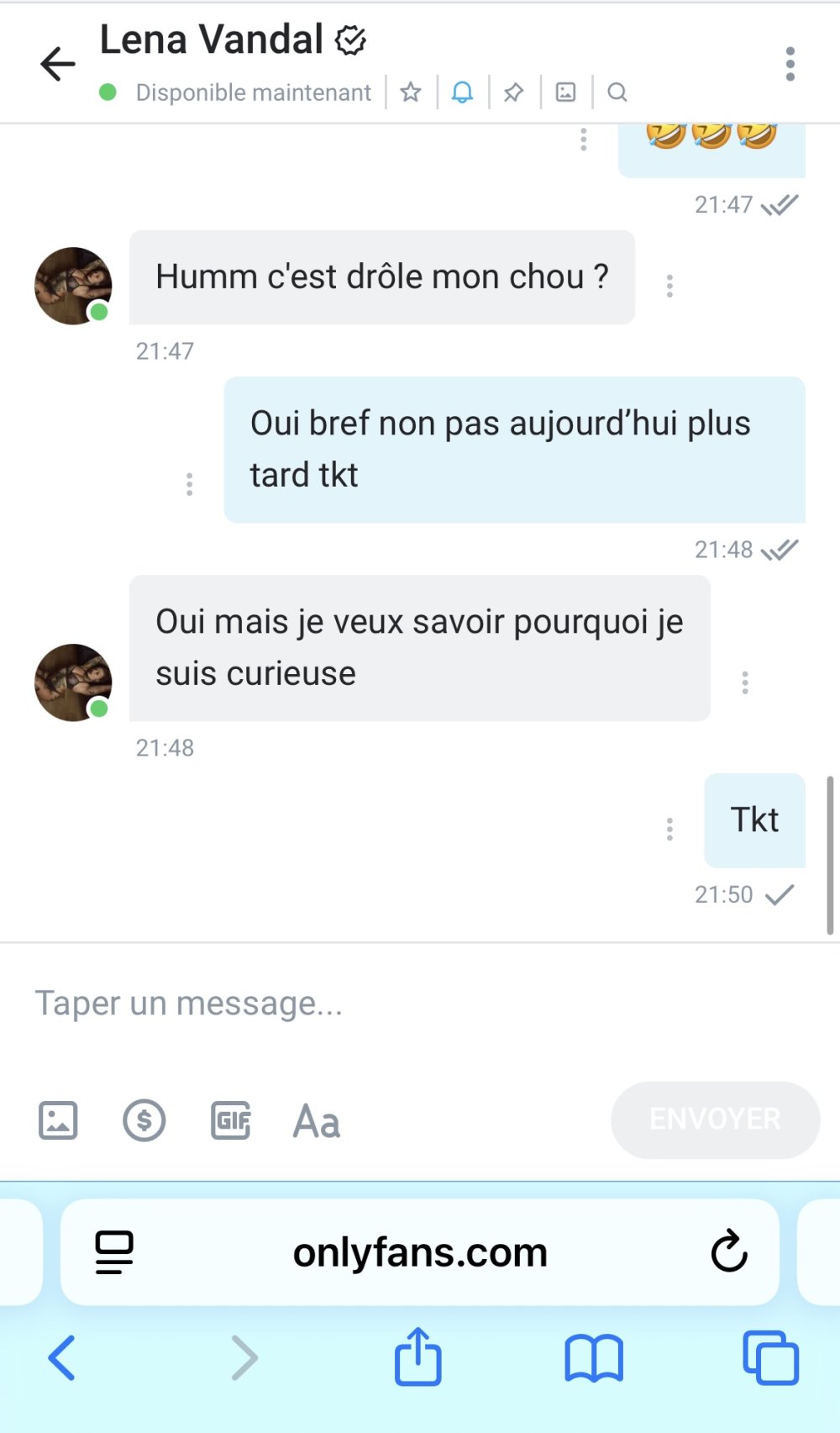Open options for 'Humm c'est drôle' message
840x1433 pixels.
tap(669, 286)
